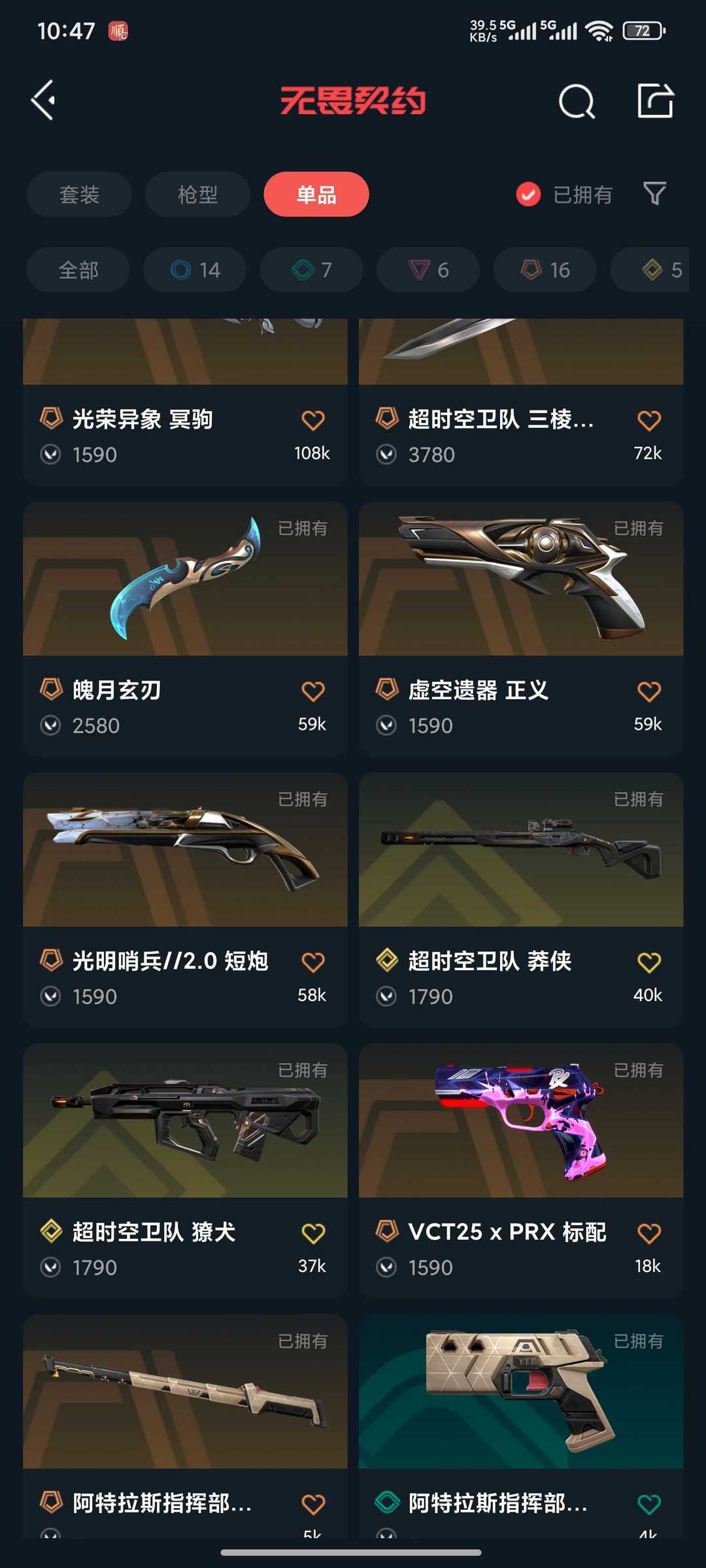Filter by the pink triangle chip with 6
Viewport: 706px width, 1568px height.
[428, 270]
